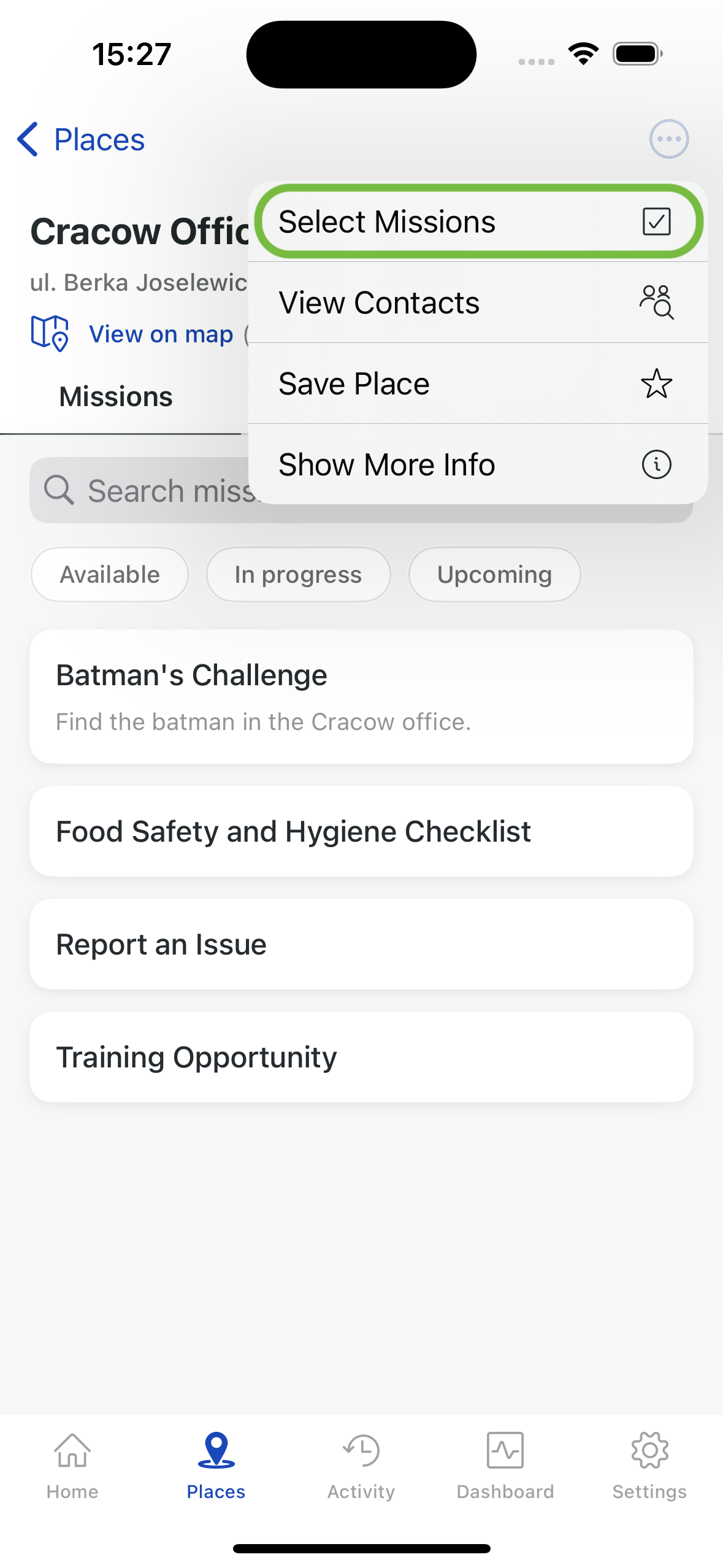Select the Missions tab
The image size is (723, 1568).
click(x=116, y=397)
